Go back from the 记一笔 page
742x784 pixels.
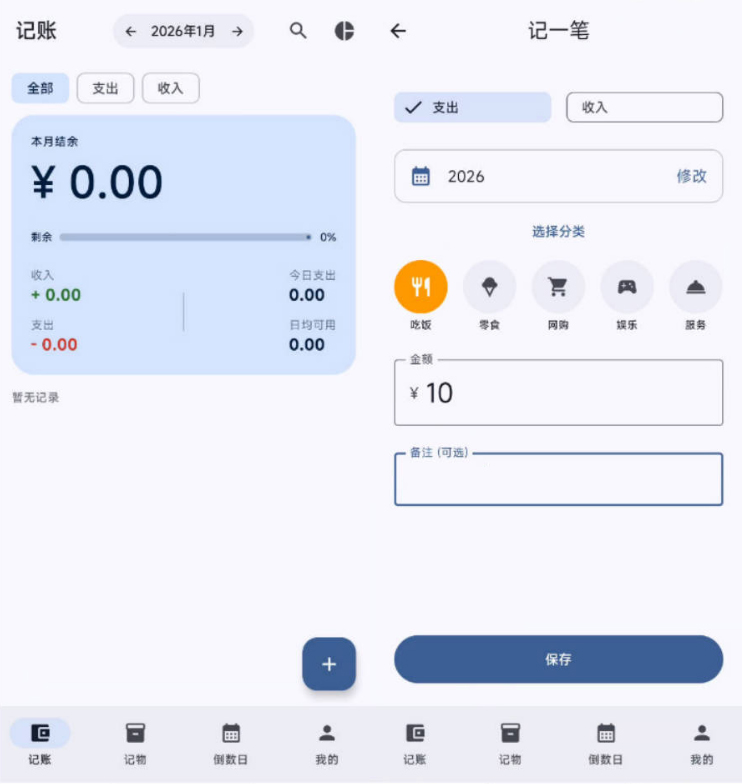(398, 31)
